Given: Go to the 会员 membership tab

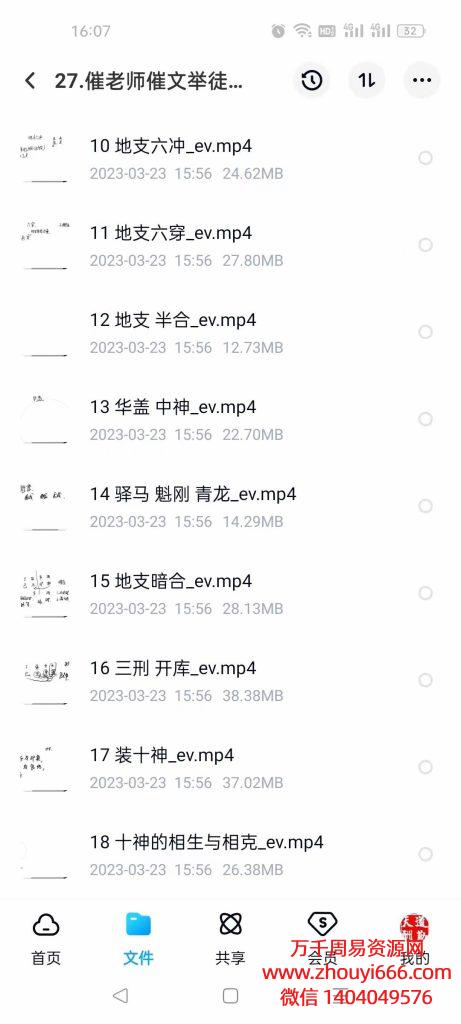Looking at the screenshot, I should [323, 938].
